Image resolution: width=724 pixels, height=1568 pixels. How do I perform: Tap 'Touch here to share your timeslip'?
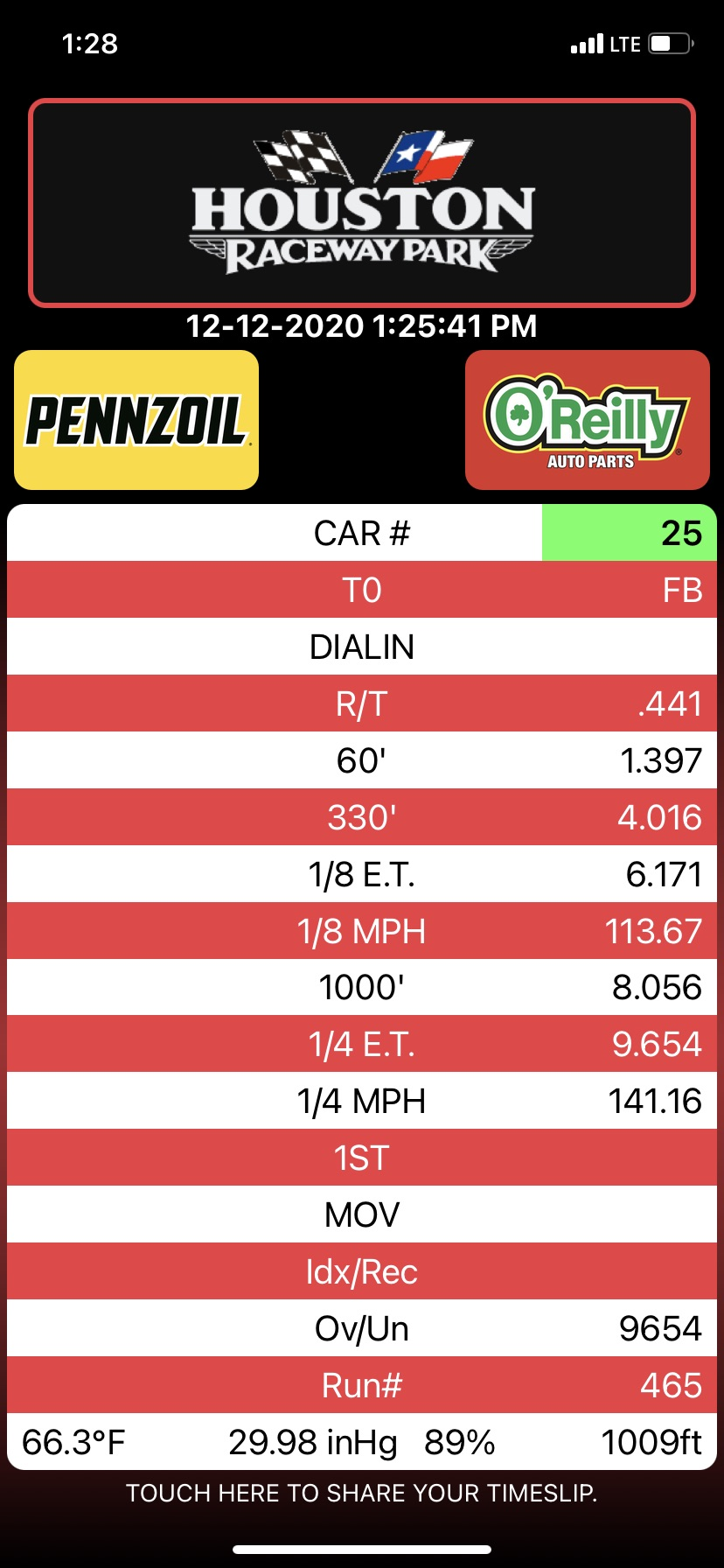coord(361,1493)
